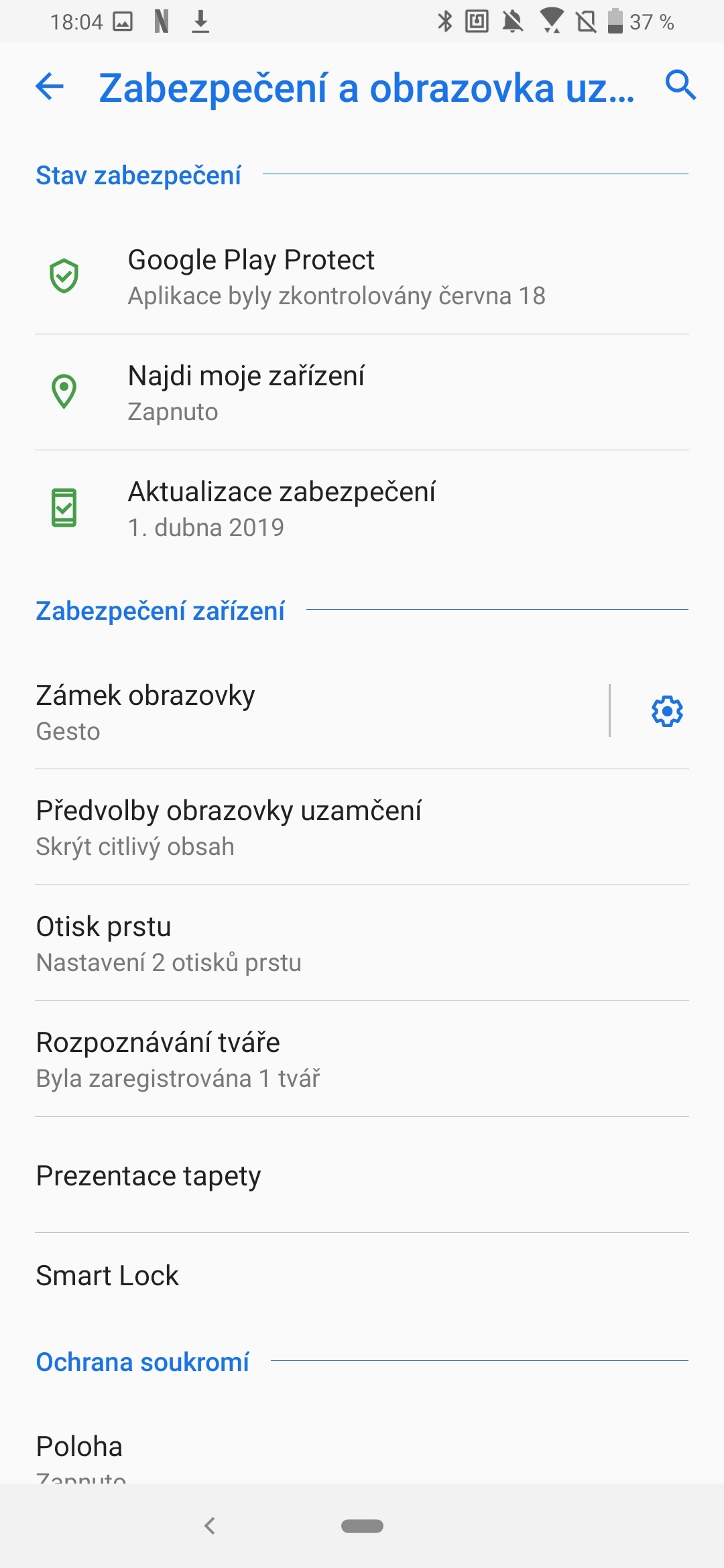Tap Zámek obrazovky showing Gesto
724x1568 pixels.
tap(268, 712)
